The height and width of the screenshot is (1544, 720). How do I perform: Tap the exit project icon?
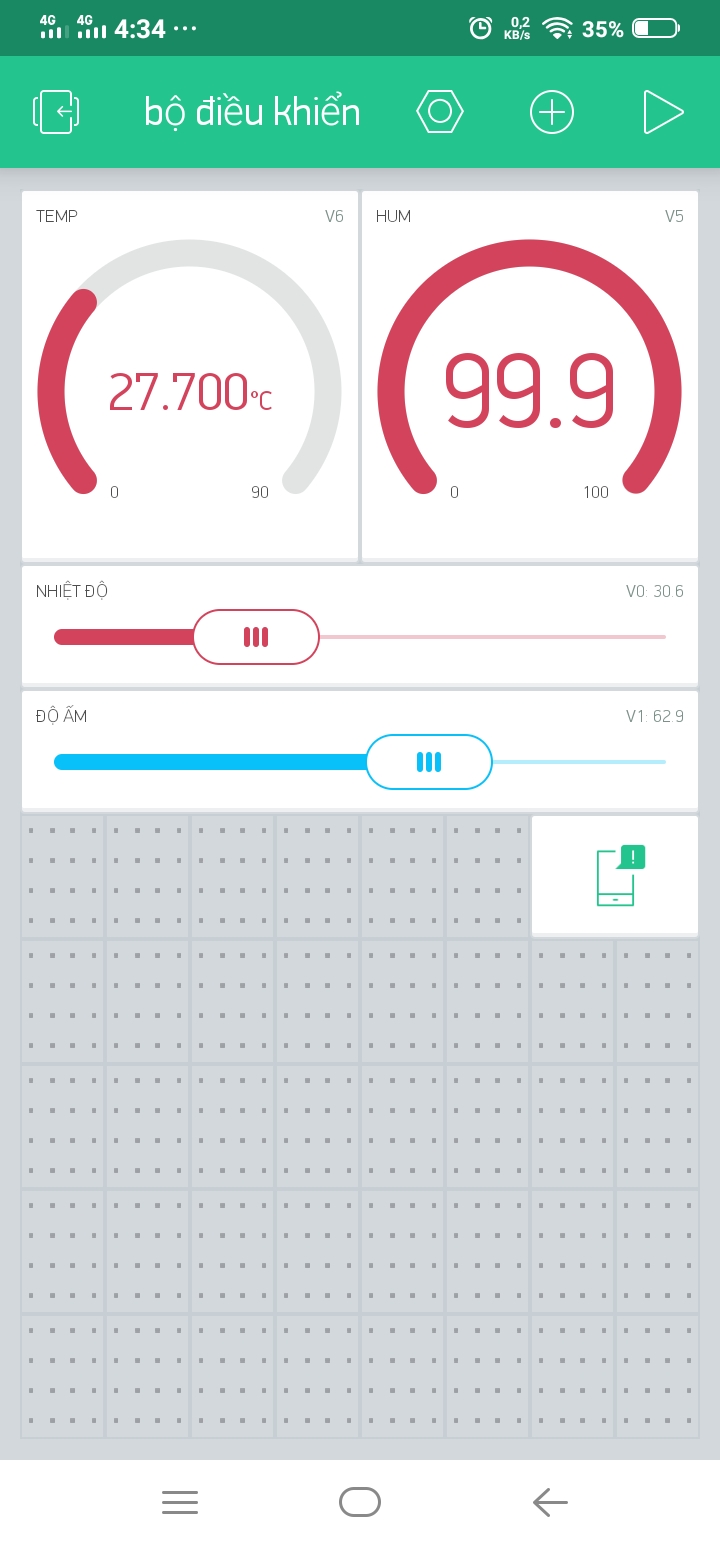pyautogui.click(x=56, y=111)
